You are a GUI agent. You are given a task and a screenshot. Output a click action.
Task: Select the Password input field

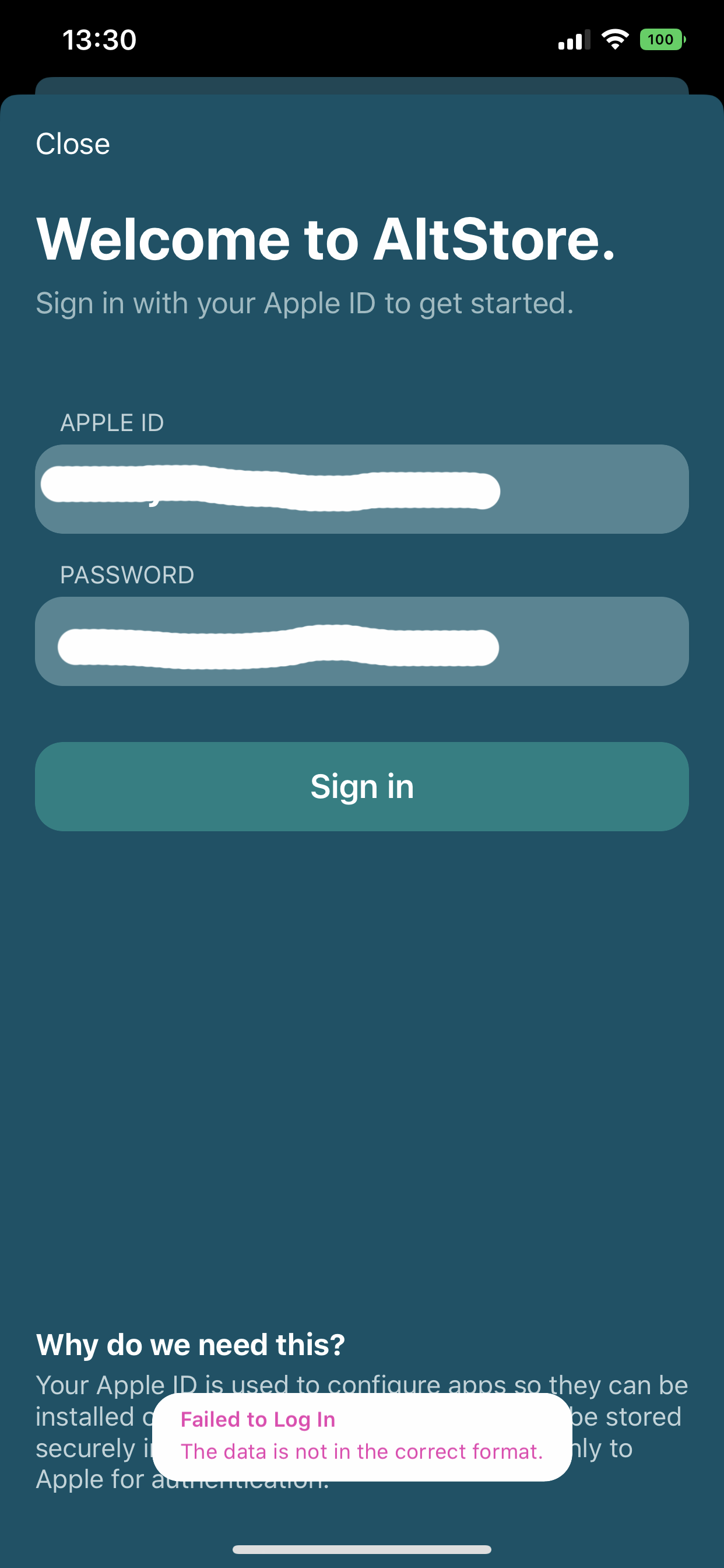click(362, 642)
